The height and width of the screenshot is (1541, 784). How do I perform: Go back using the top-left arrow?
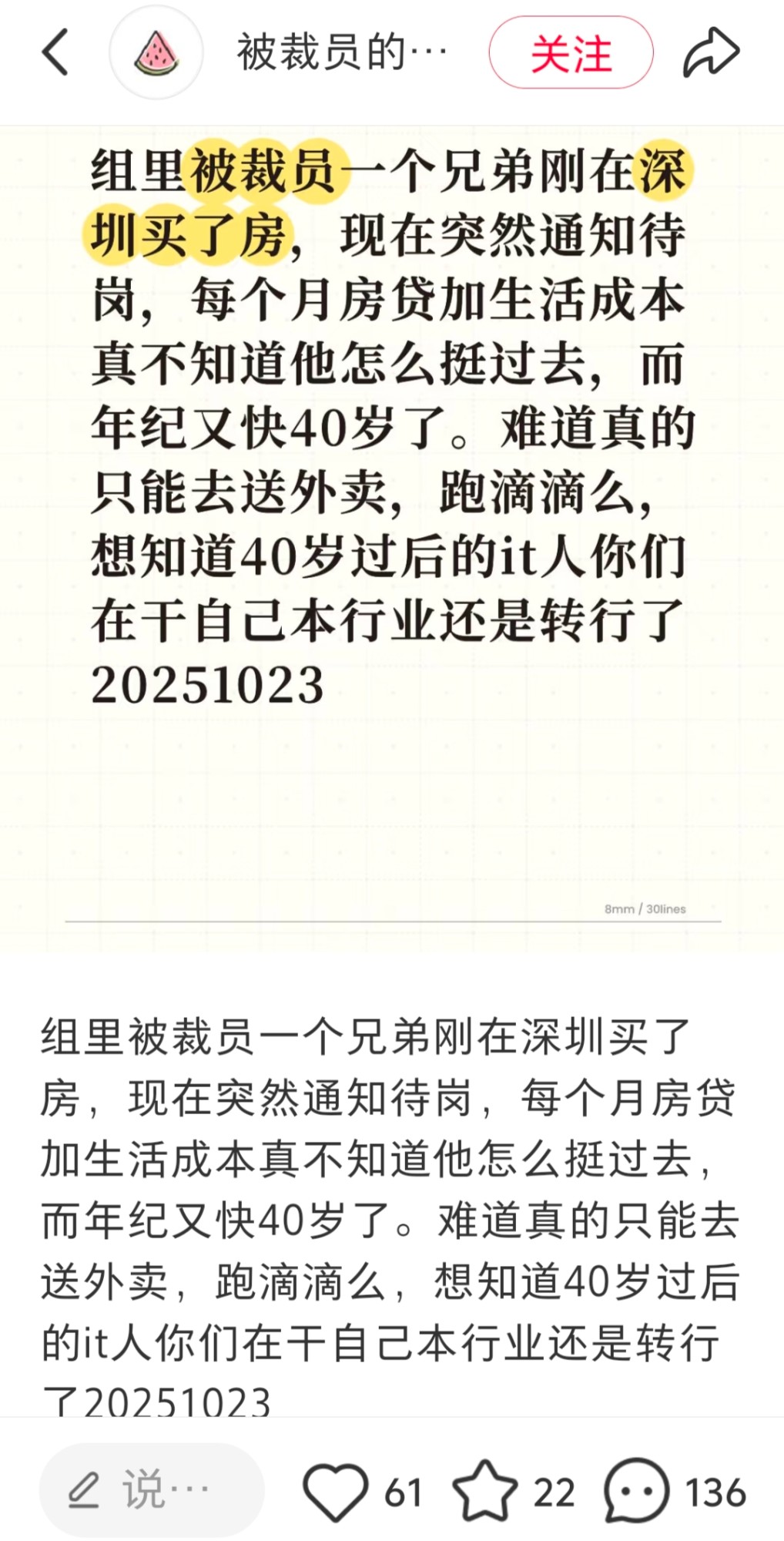[55, 52]
